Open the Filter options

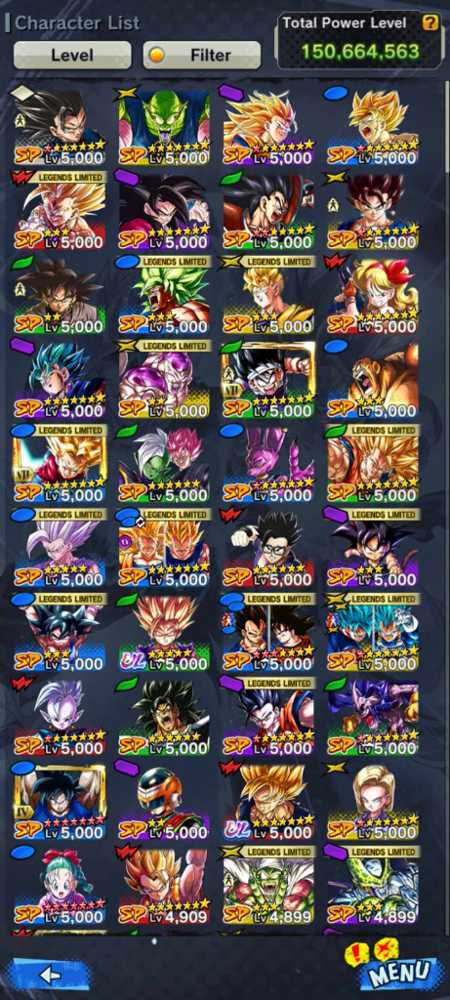[x=201, y=55]
